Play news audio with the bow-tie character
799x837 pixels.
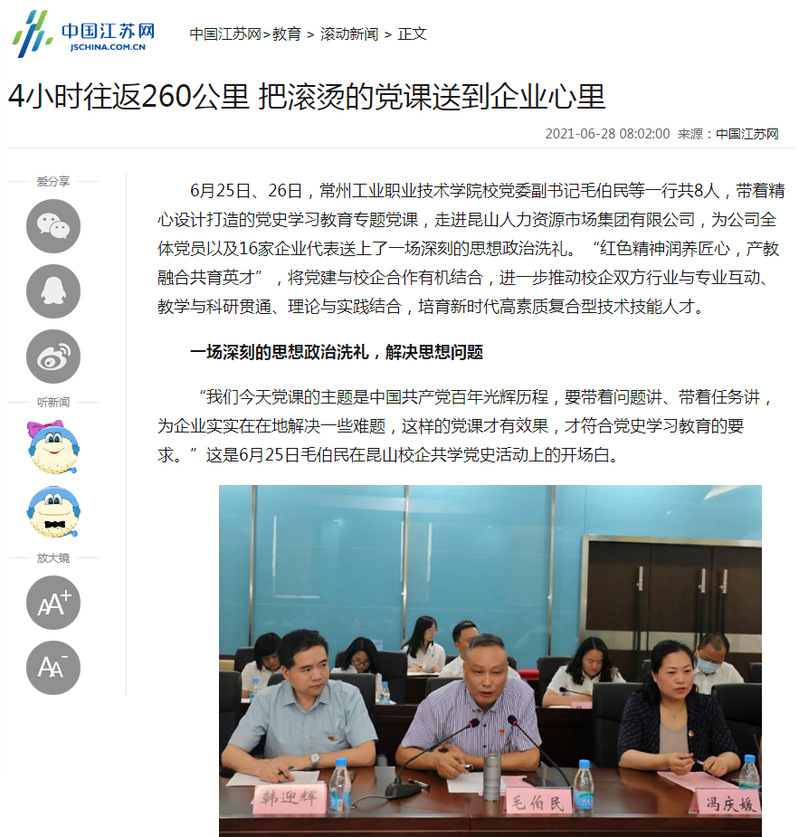53,512
